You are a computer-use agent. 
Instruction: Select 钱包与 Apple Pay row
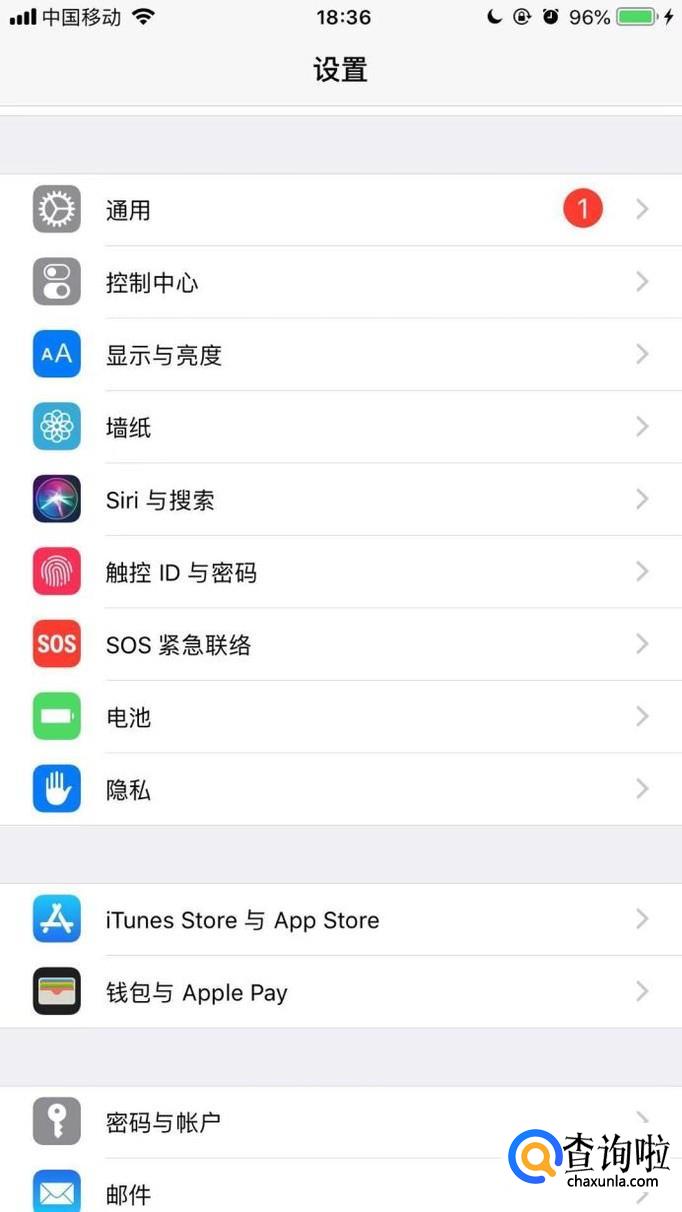(340, 992)
